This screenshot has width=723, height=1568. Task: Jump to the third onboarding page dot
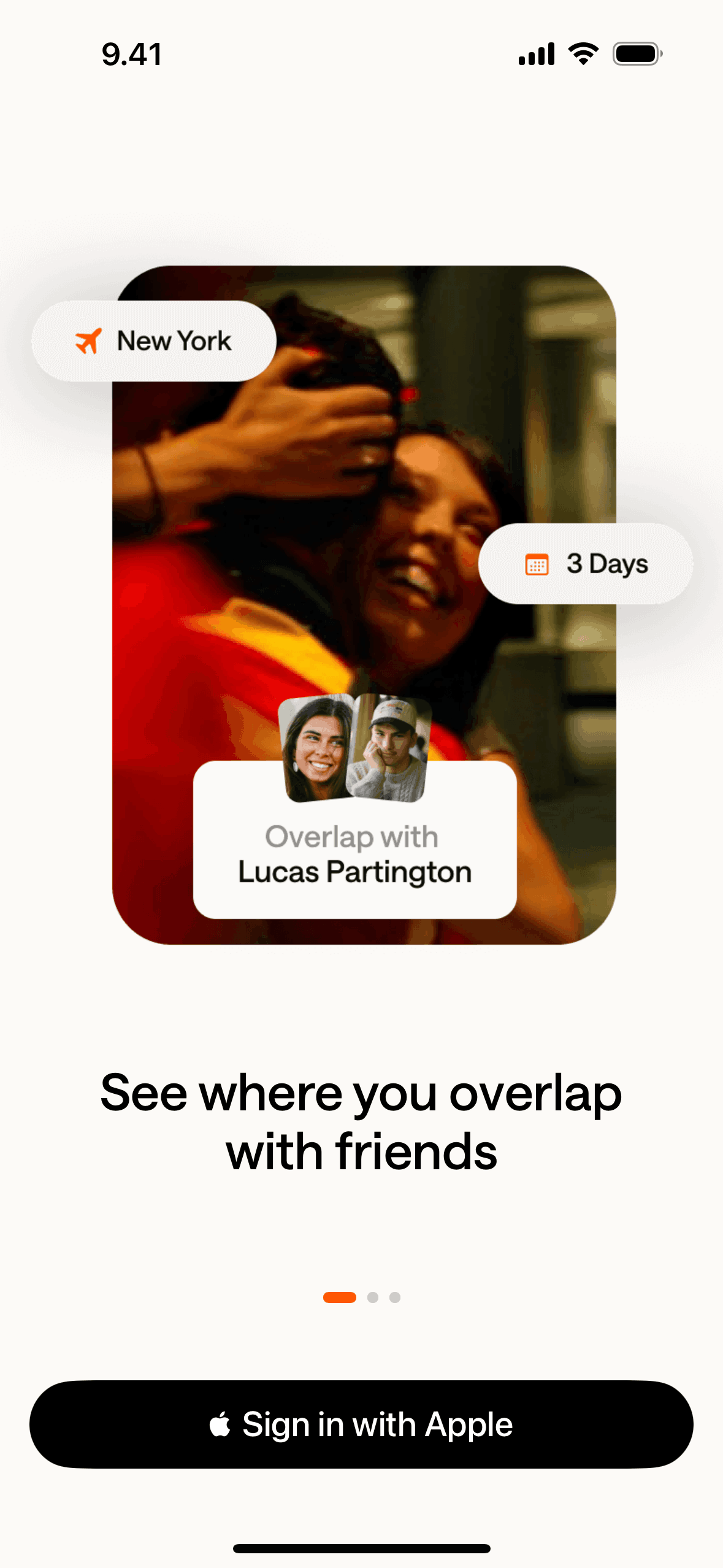[x=395, y=1297]
